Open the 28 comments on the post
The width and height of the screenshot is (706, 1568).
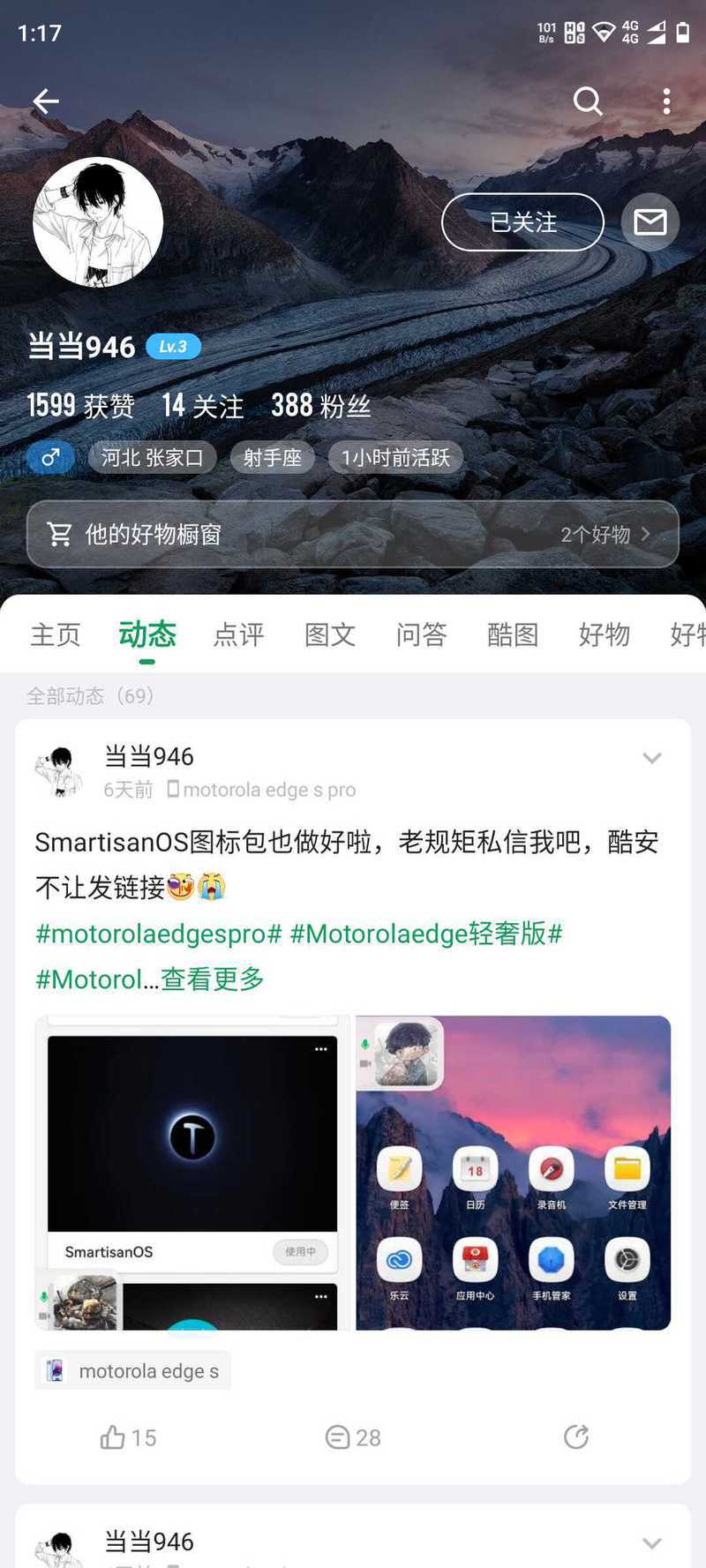coord(352,1437)
